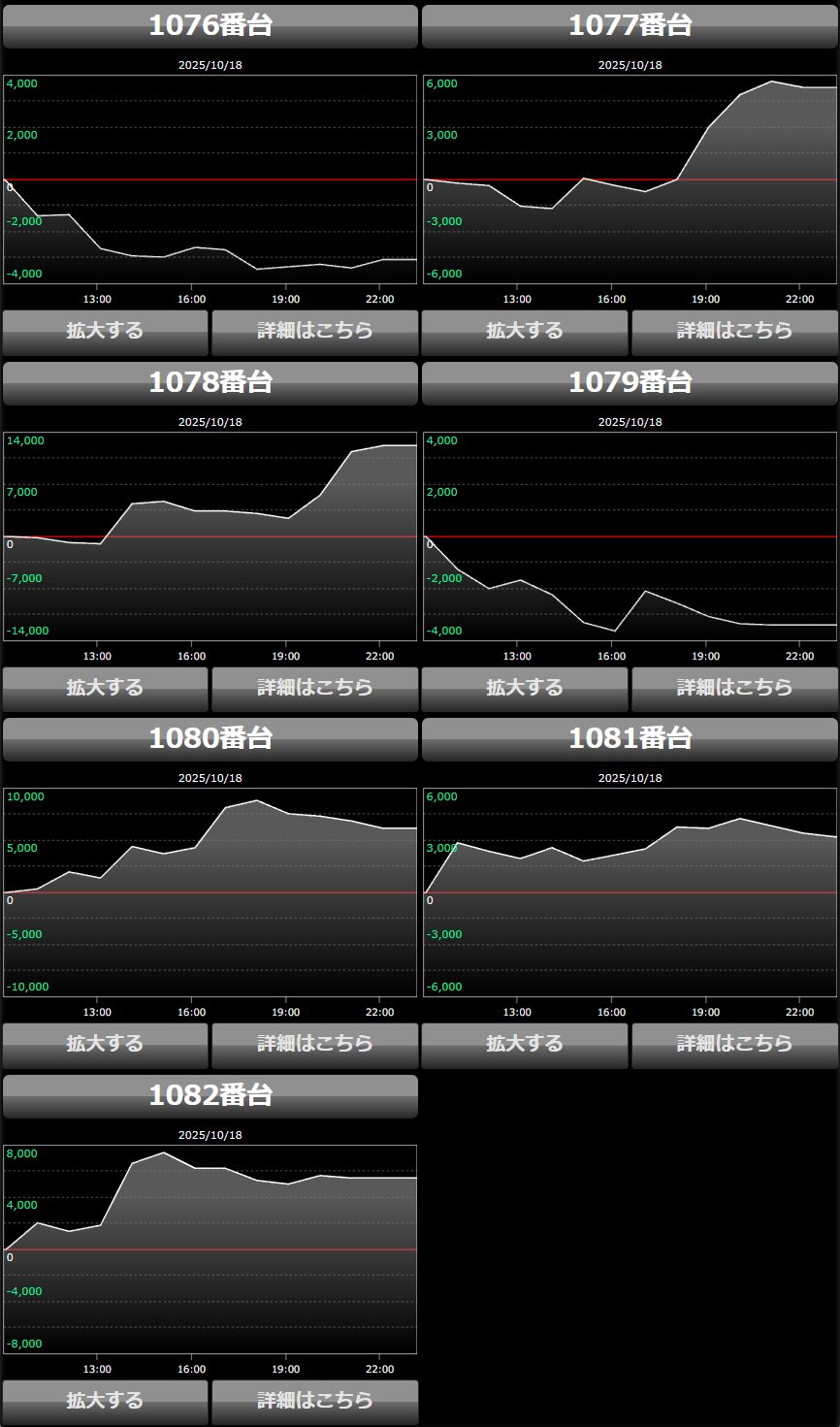Open 詳細はこちら for 1081番台
Image resolution: width=840 pixels, height=1427 pixels.
[x=734, y=1045]
